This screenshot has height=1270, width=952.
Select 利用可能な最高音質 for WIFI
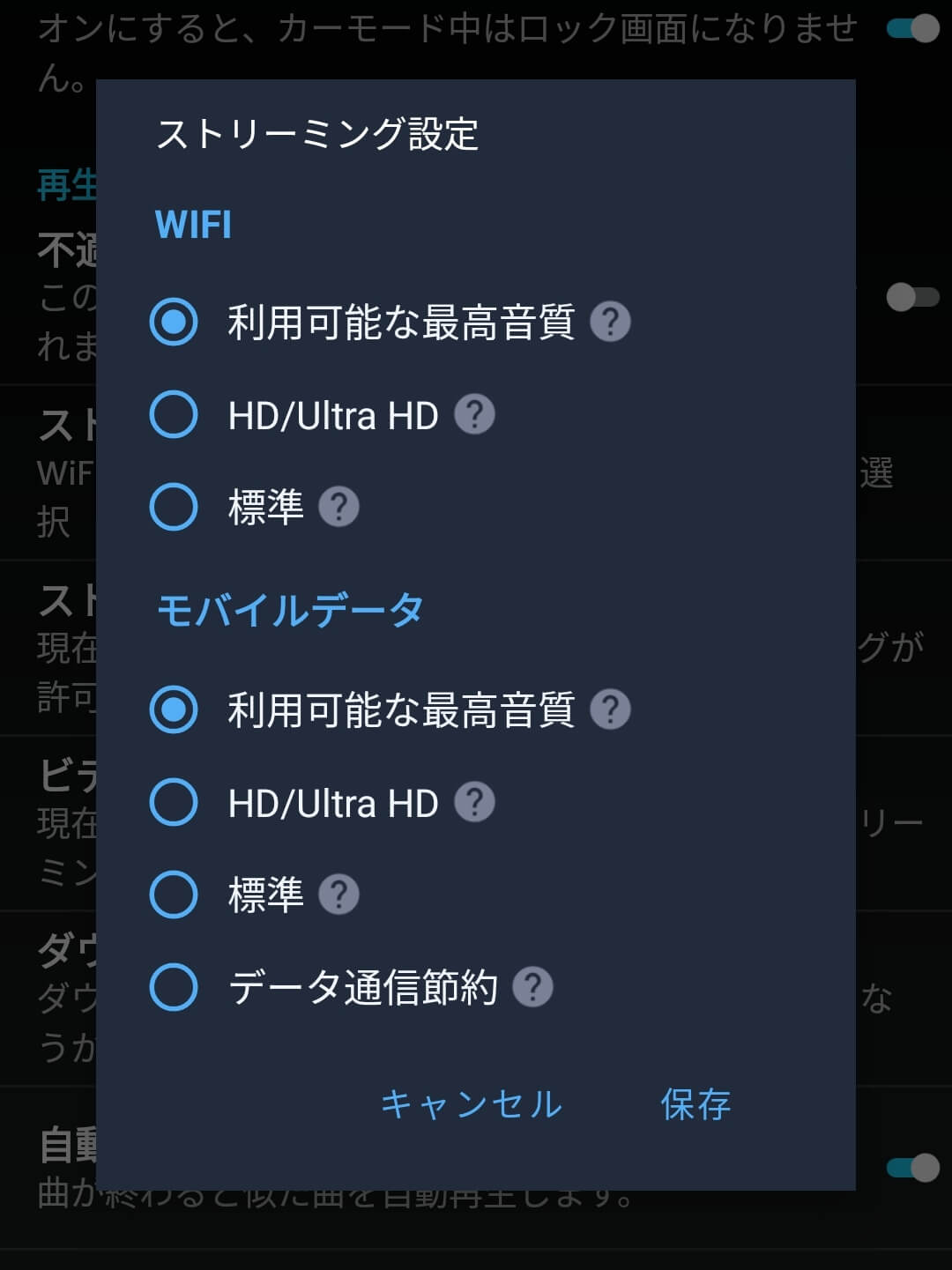click(174, 322)
